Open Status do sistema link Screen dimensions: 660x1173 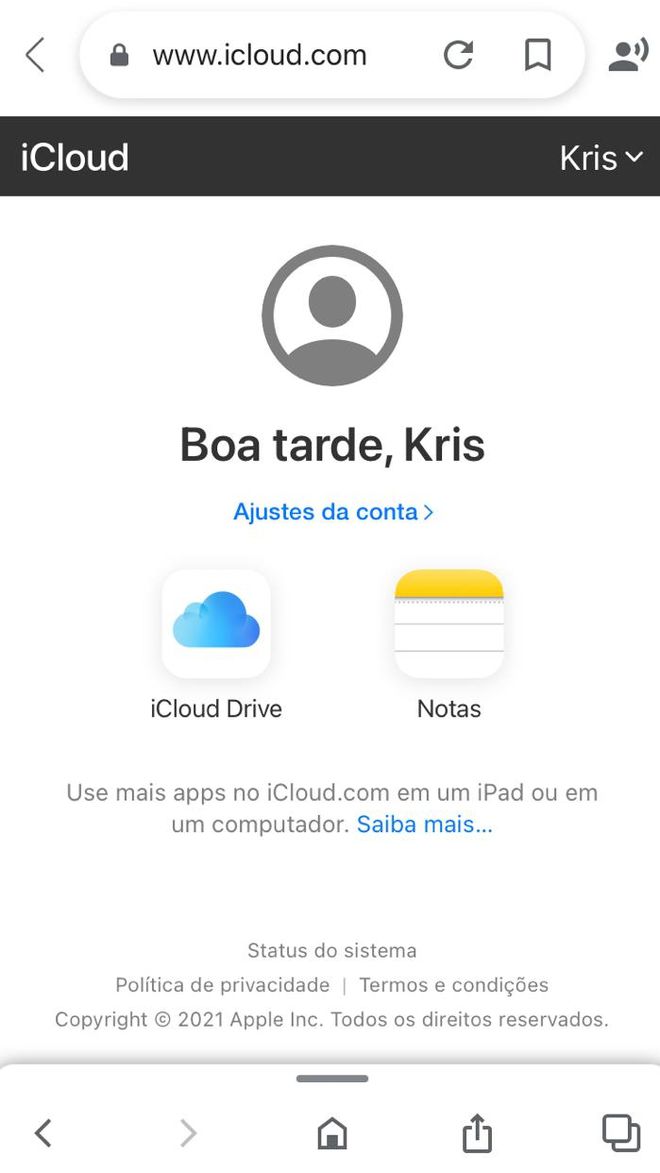(331, 951)
